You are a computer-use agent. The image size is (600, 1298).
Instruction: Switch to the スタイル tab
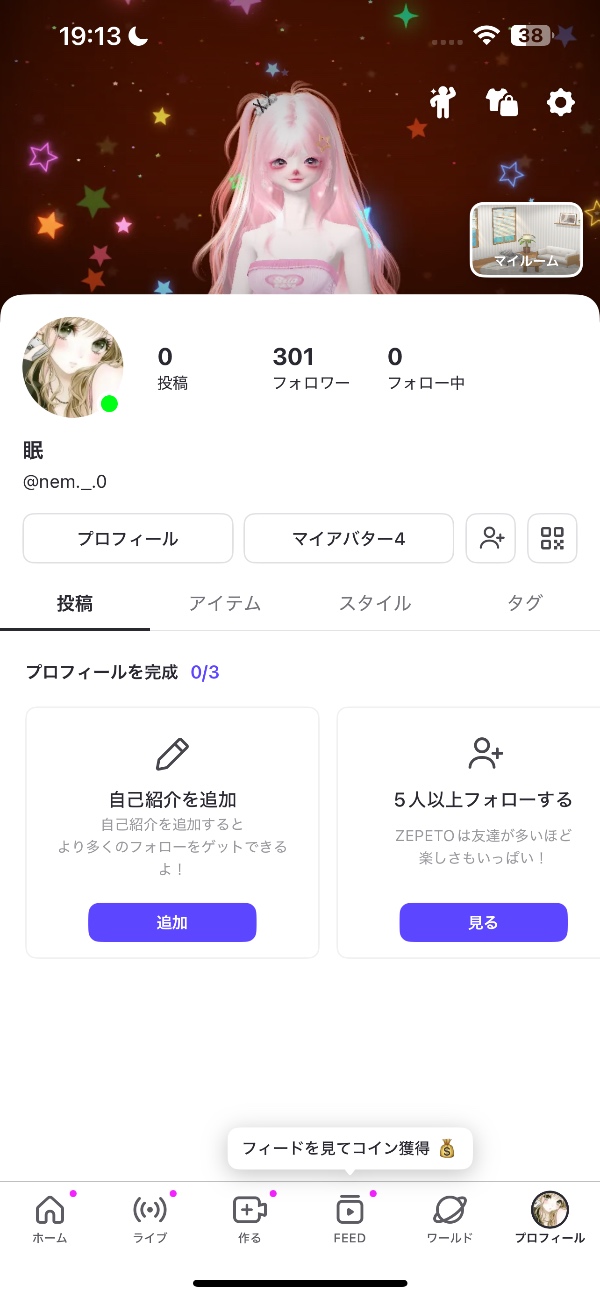(x=375, y=603)
